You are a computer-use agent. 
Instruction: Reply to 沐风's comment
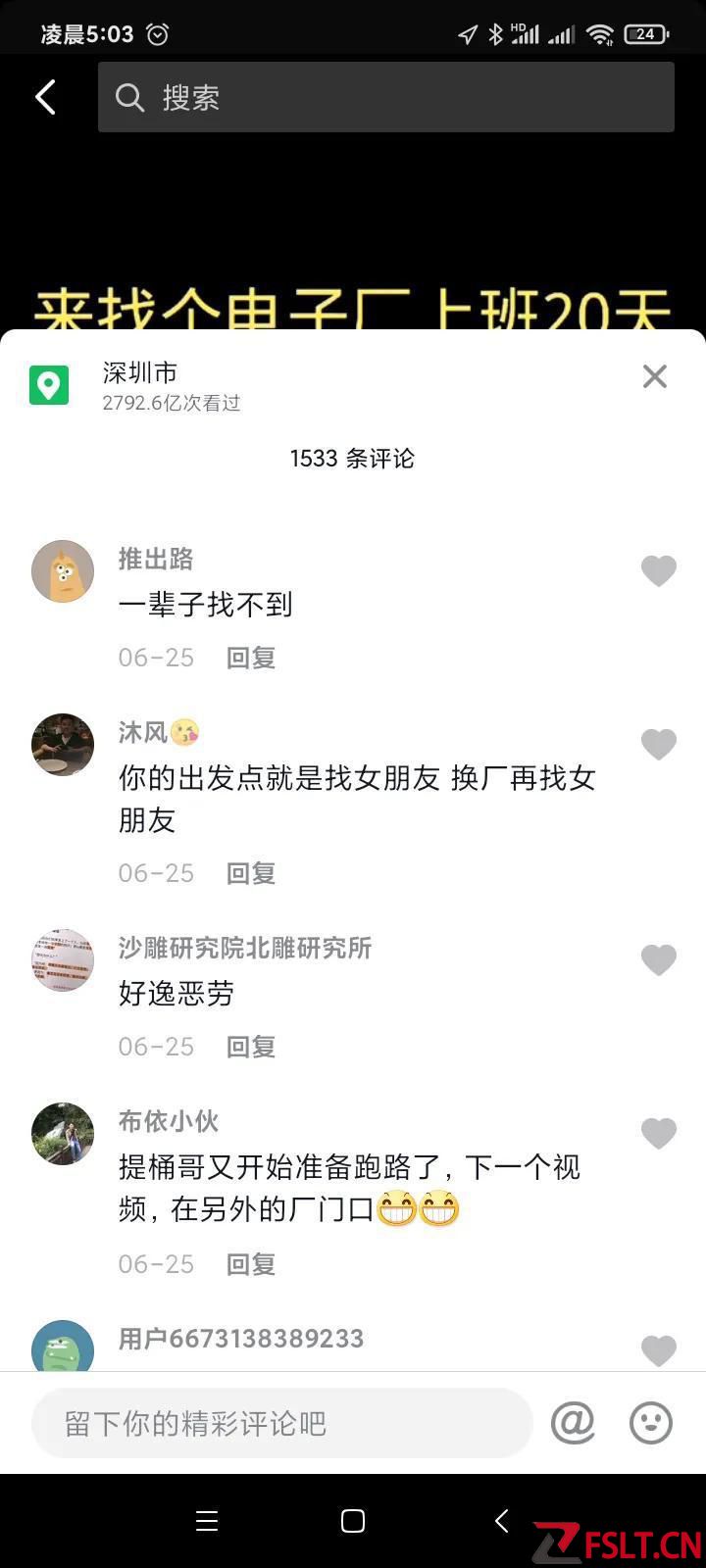(x=251, y=873)
